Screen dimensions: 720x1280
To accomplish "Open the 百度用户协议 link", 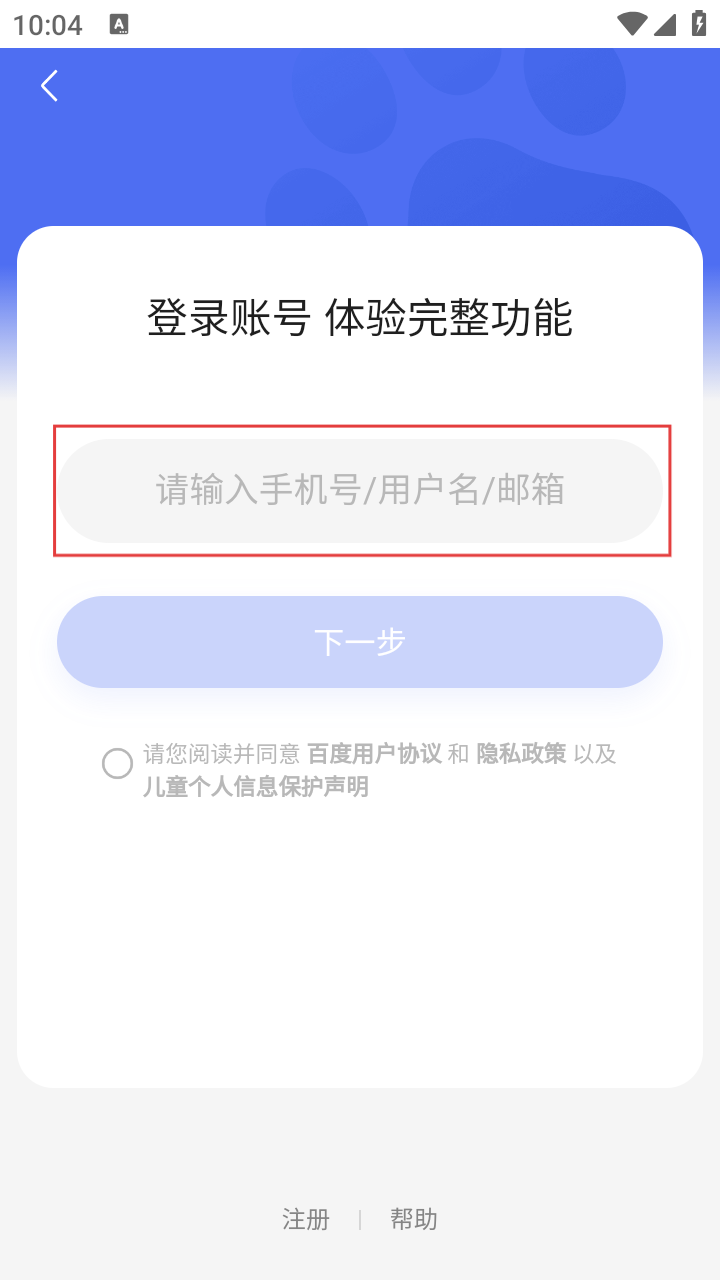I will [374, 754].
